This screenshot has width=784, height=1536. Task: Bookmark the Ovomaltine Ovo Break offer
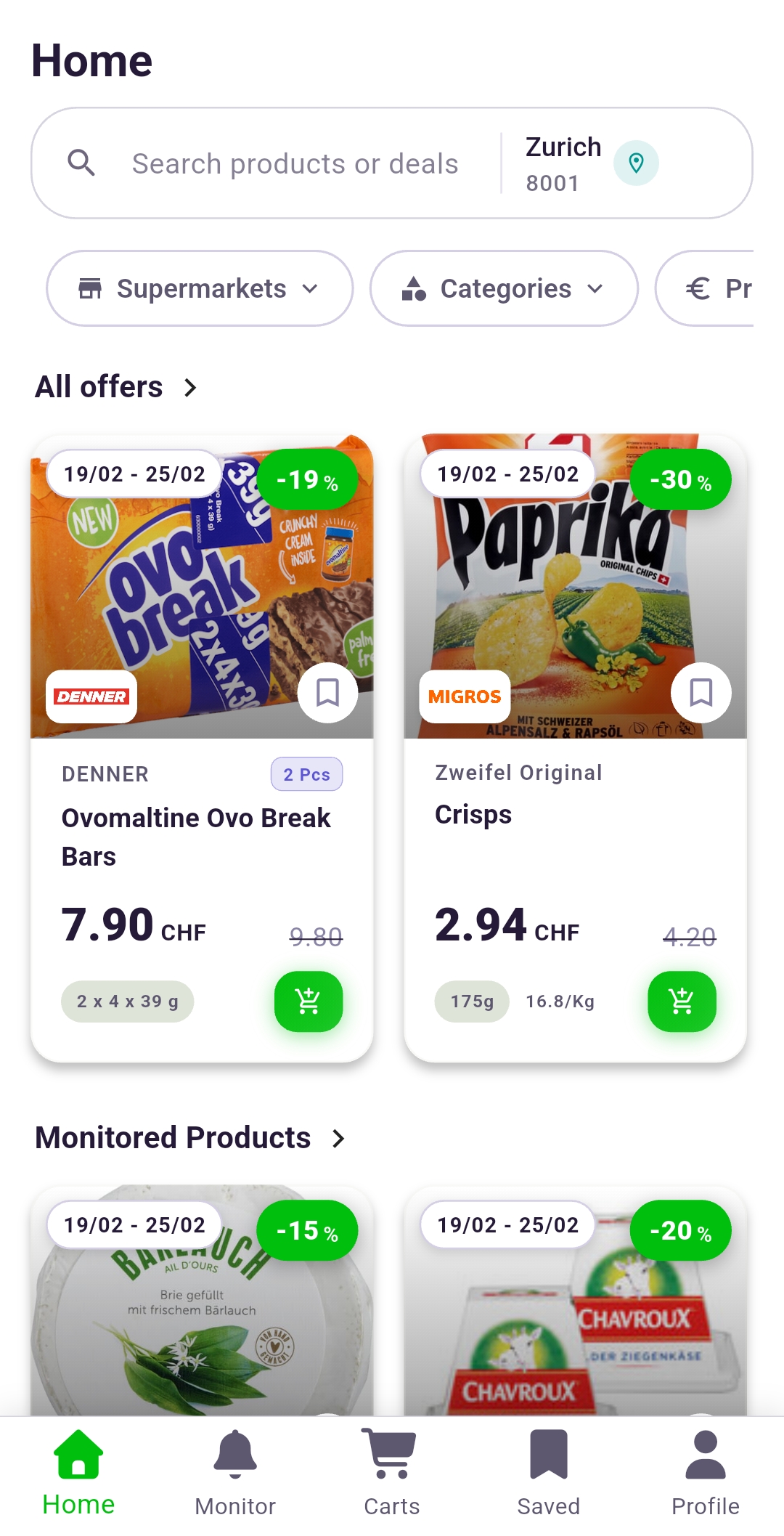tap(327, 693)
